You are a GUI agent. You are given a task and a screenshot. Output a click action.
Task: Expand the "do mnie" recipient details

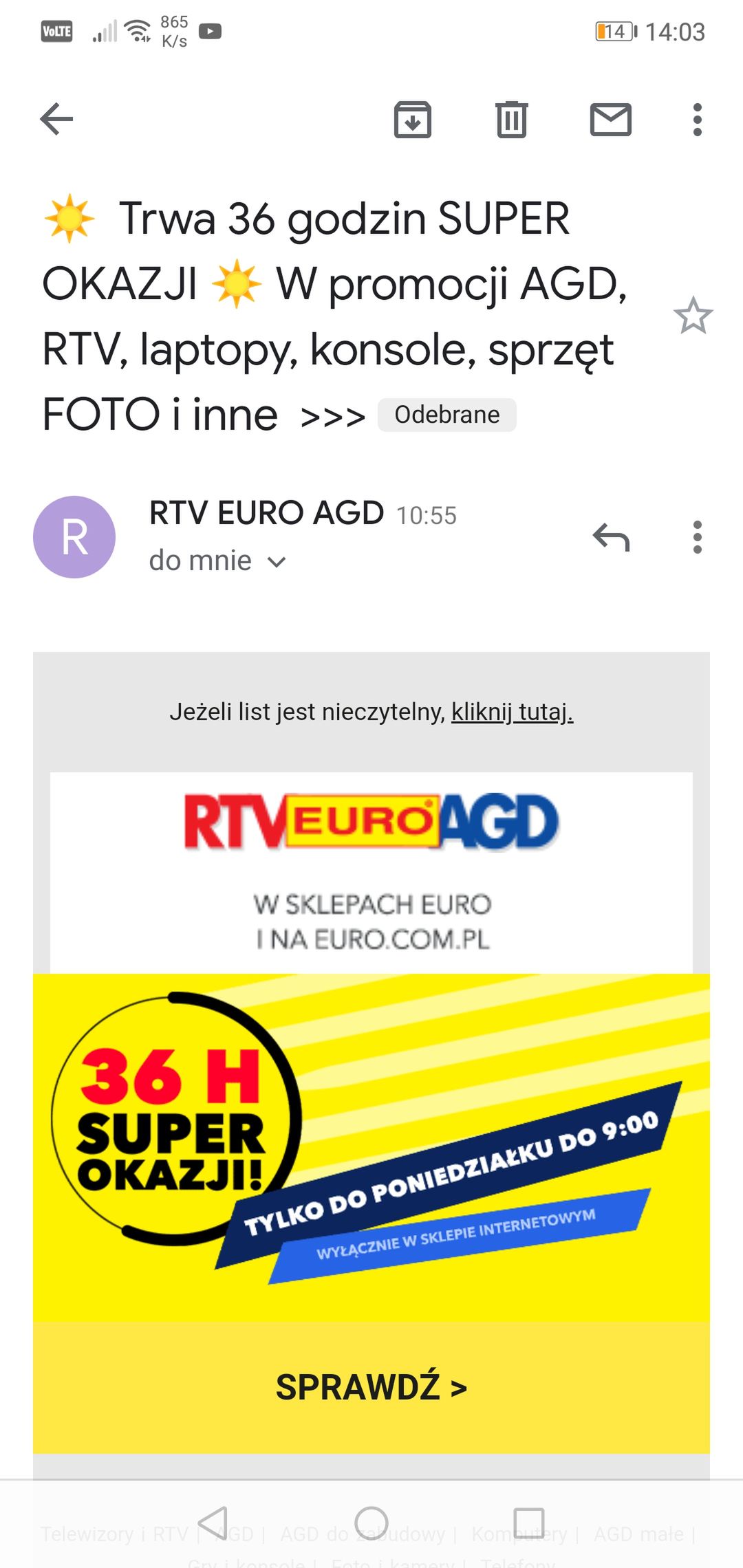click(x=217, y=561)
